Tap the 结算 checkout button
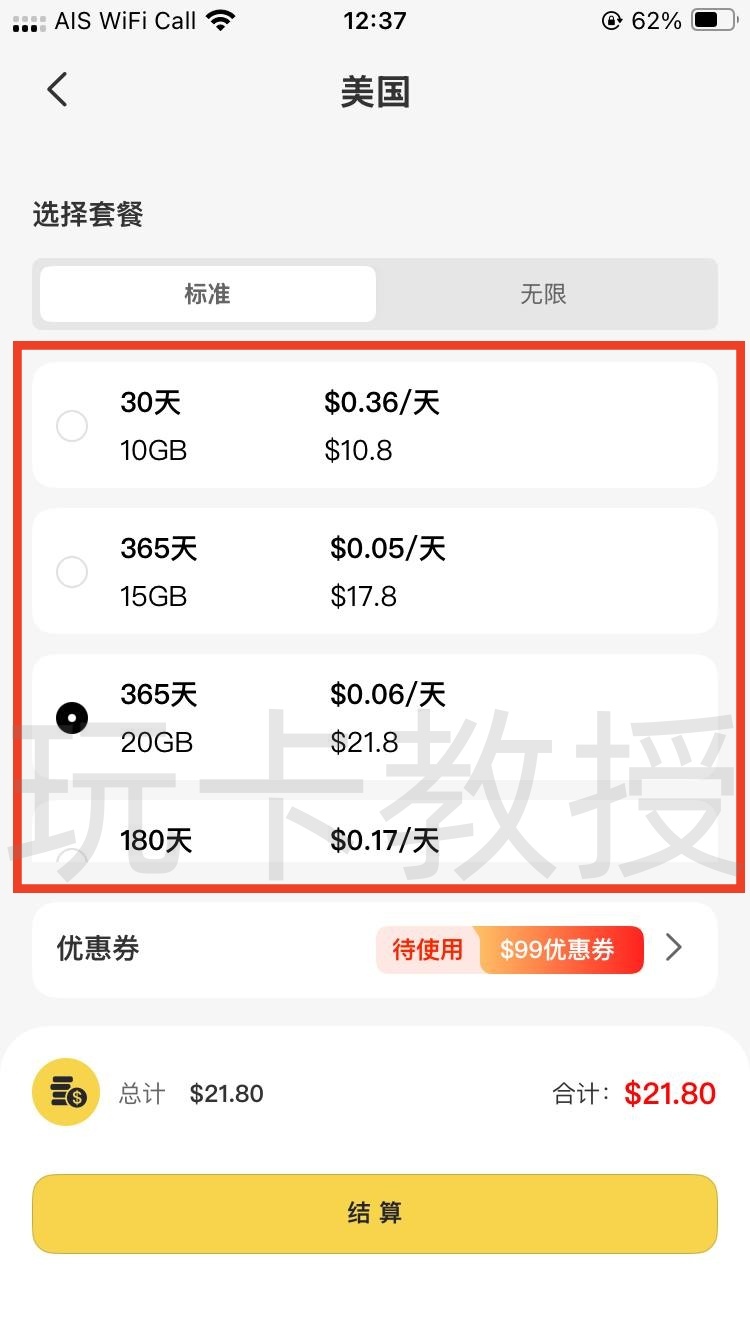 pyautogui.click(x=374, y=1213)
